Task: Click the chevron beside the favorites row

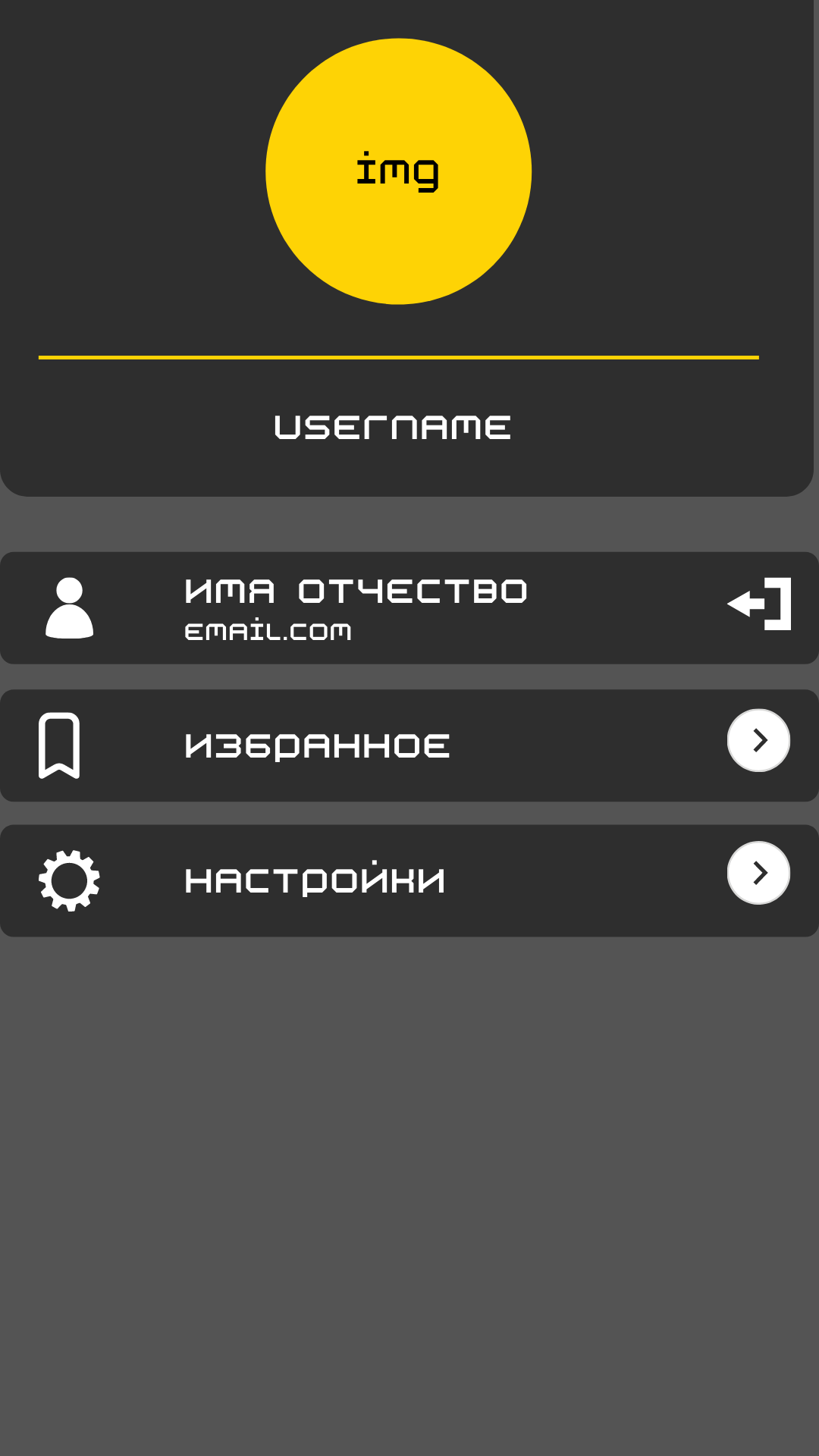Action: point(758,741)
